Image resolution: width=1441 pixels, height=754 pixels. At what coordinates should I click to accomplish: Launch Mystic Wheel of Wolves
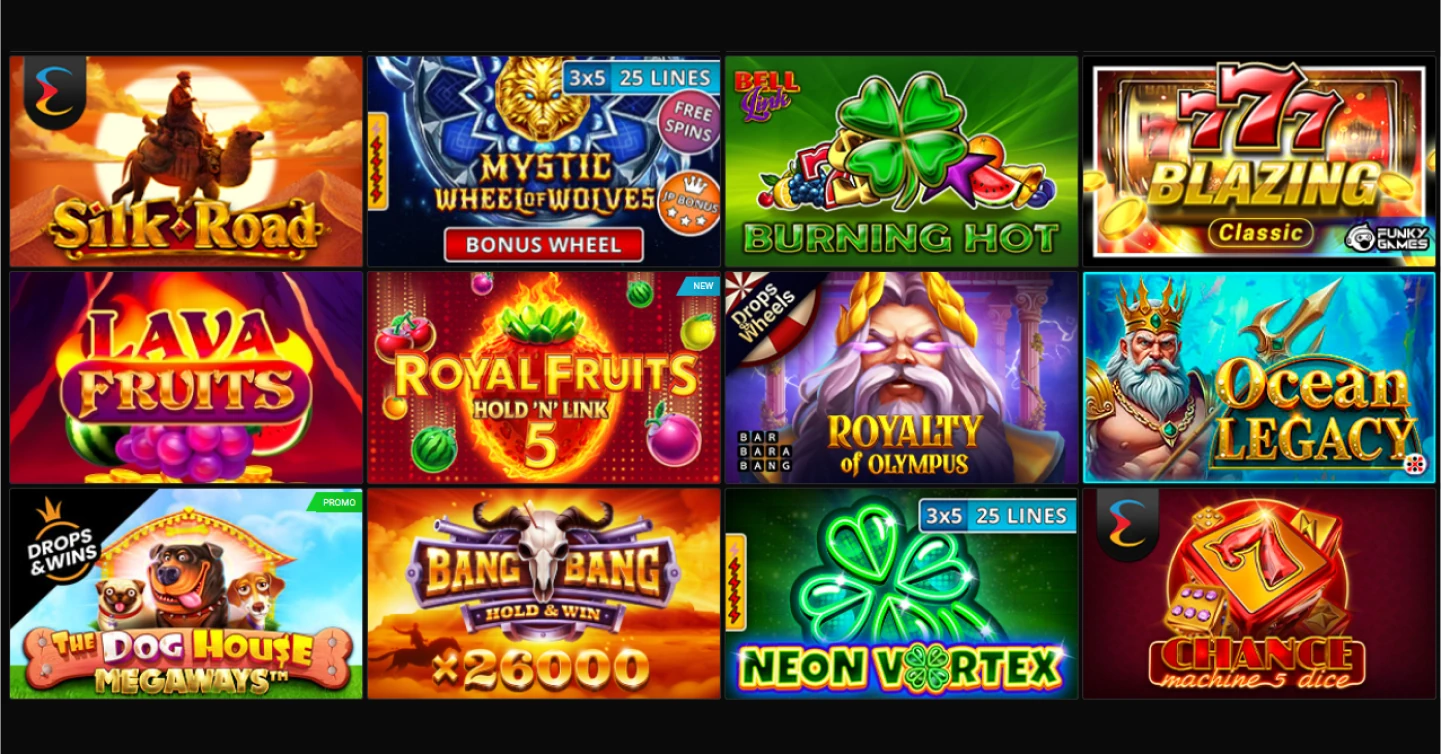pos(543,161)
